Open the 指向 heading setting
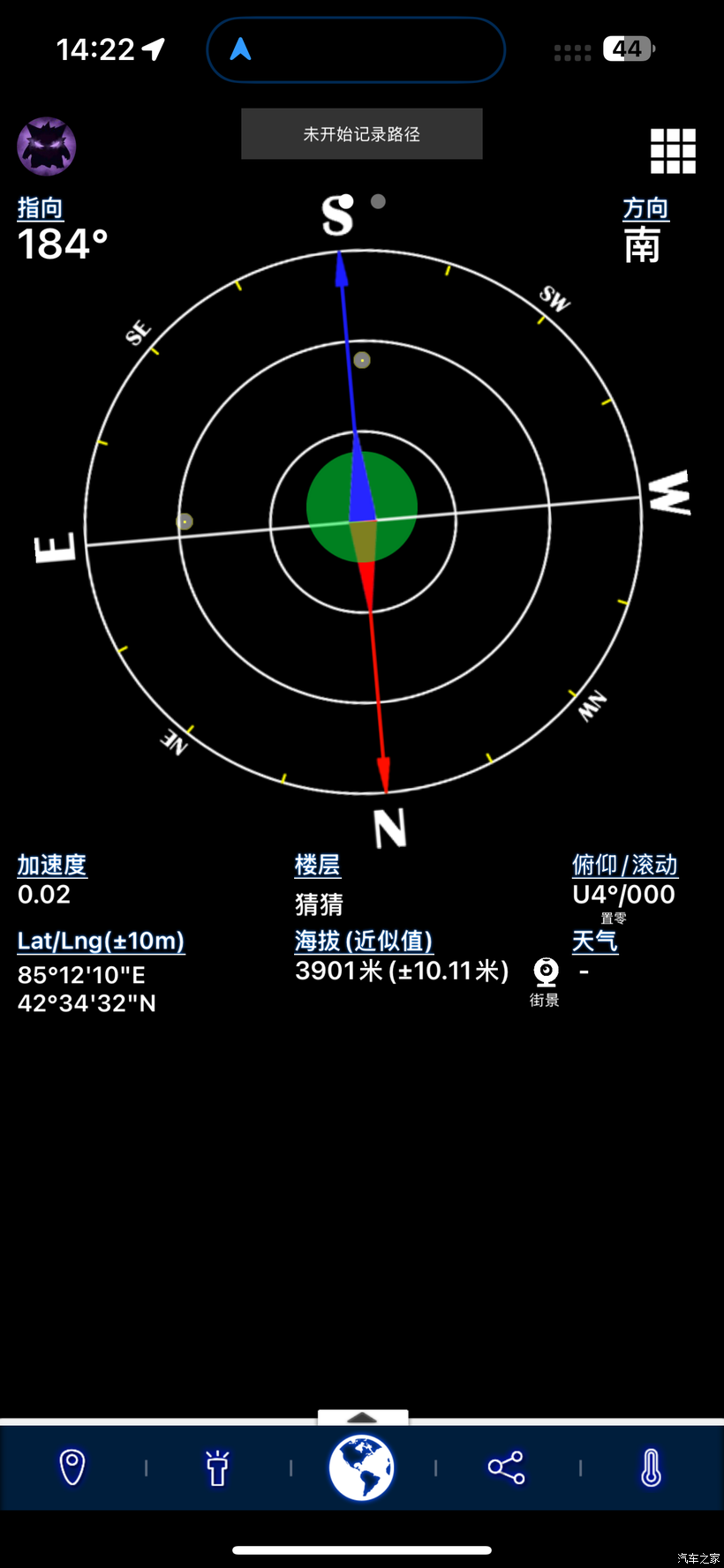This screenshot has height=1568, width=724. 41,208
